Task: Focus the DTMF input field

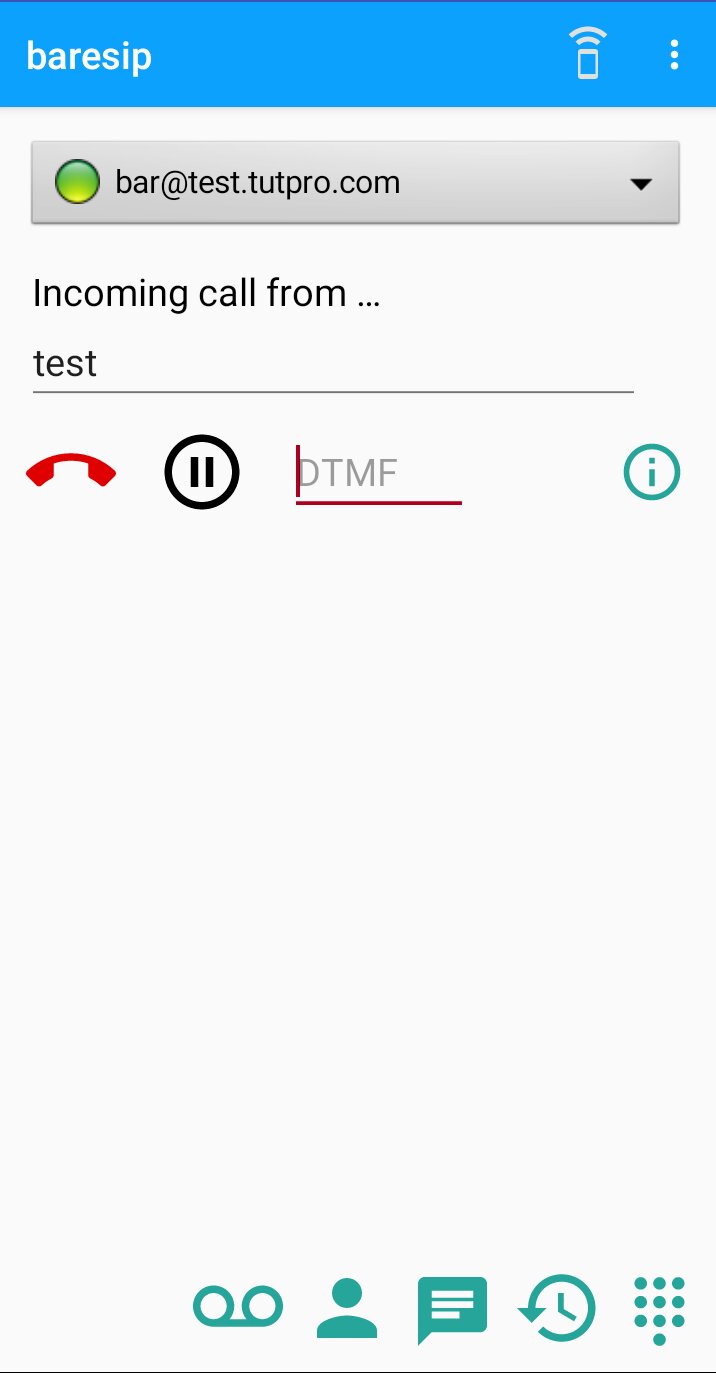Action: pyautogui.click(x=378, y=472)
